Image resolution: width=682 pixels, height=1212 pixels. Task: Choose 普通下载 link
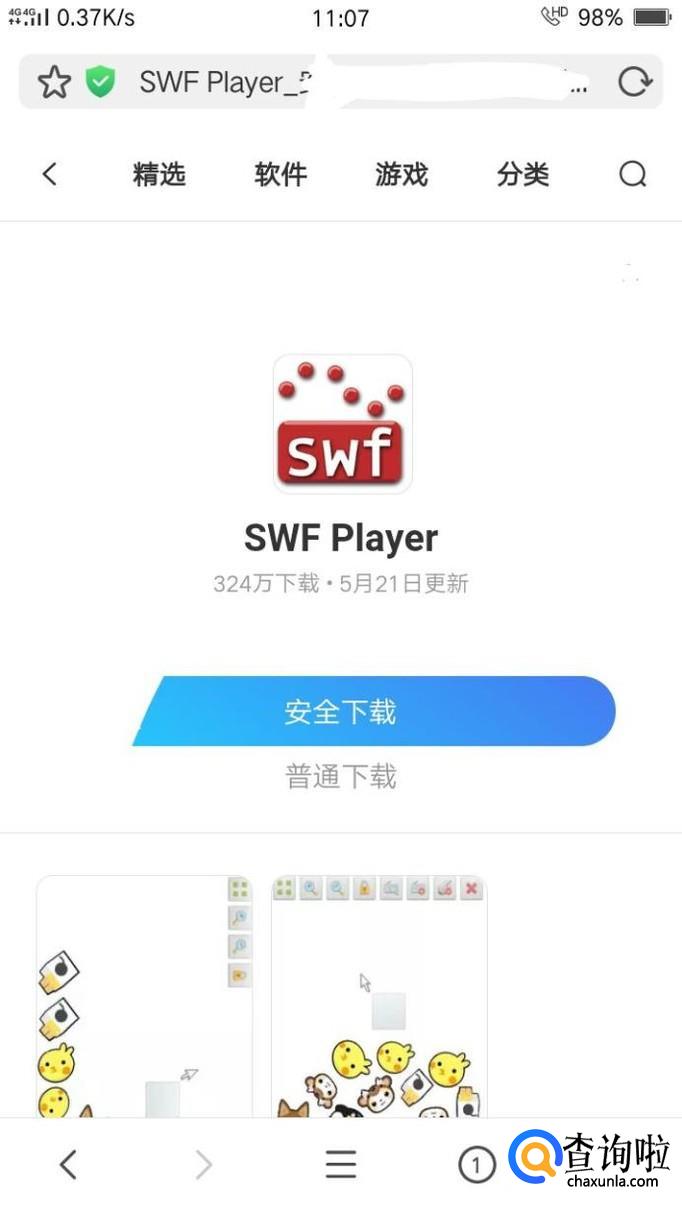[x=341, y=776]
